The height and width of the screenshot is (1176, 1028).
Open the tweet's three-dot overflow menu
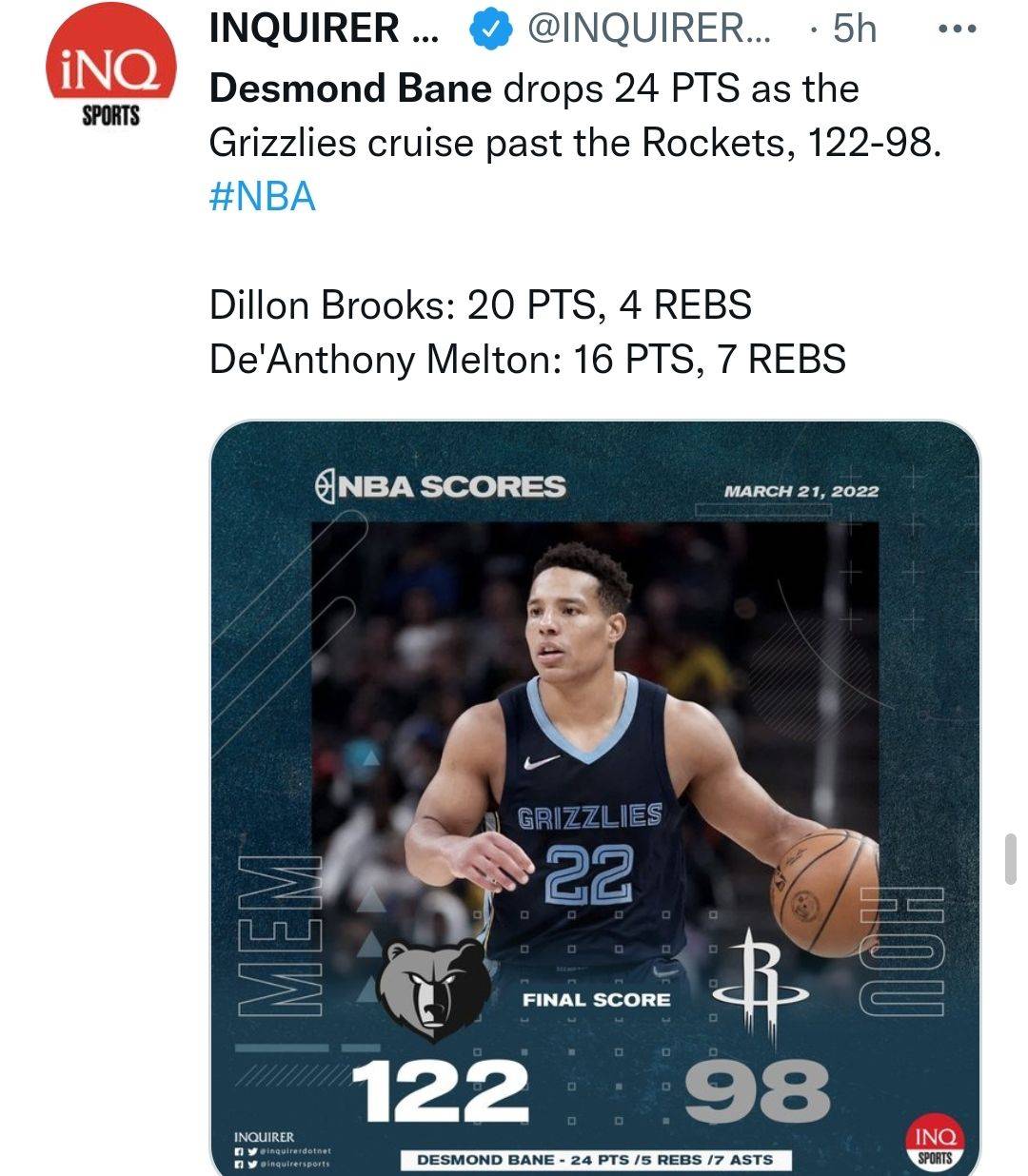tap(957, 29)
